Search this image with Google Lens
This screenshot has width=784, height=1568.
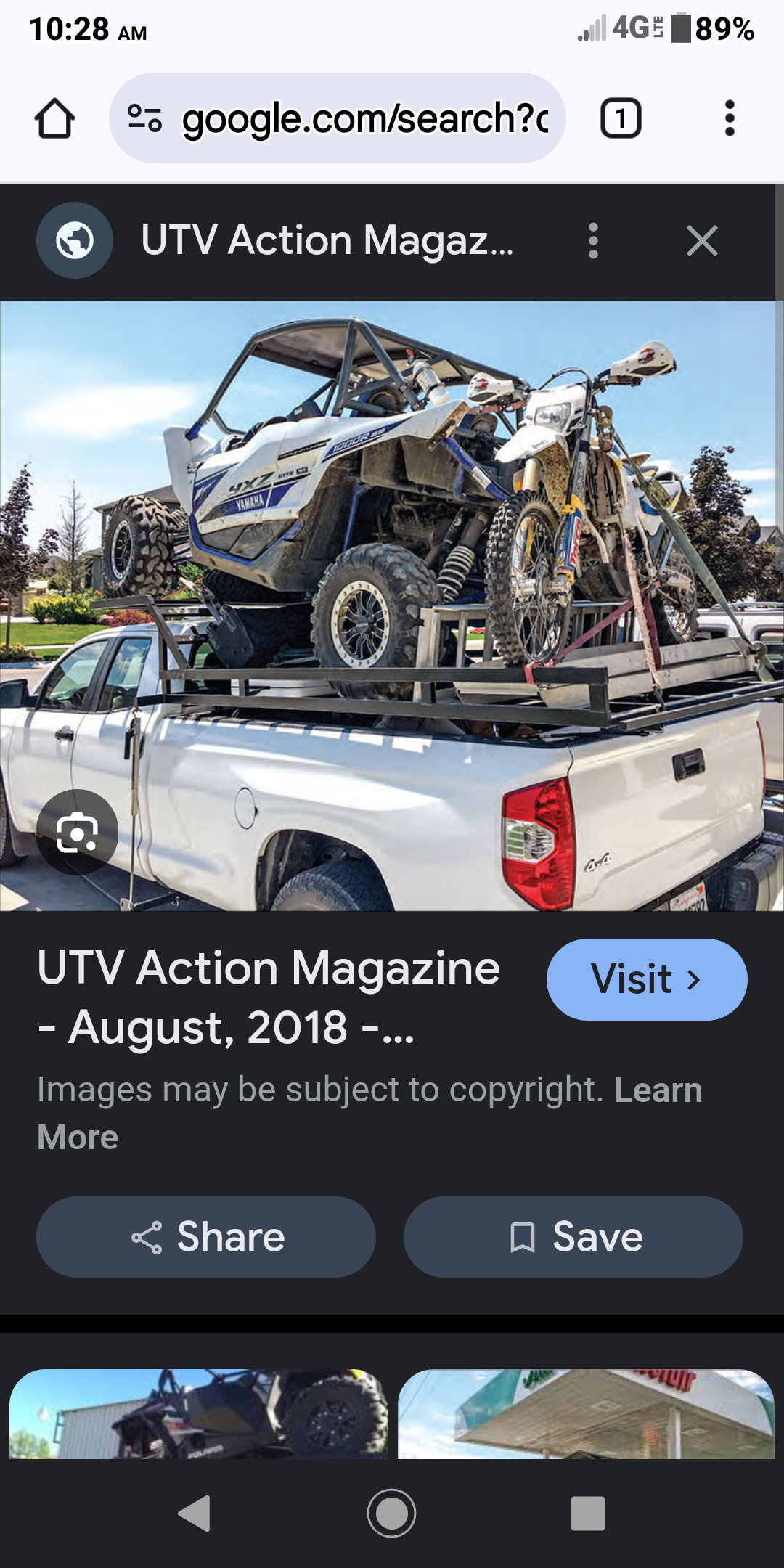point(77,832)
